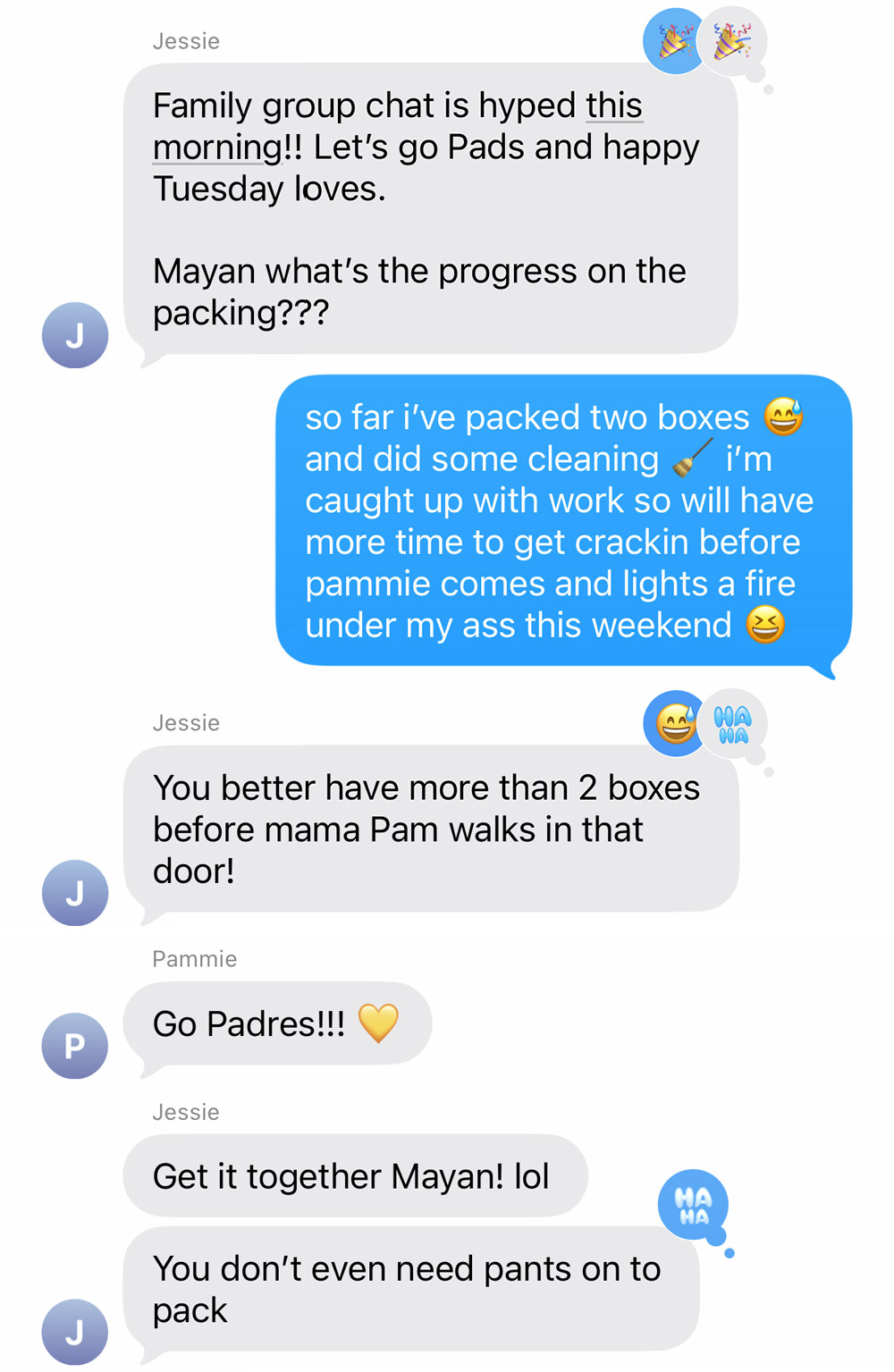Open Pammie's contact avatar
894x1372 pixels.
pos(75,1045)
